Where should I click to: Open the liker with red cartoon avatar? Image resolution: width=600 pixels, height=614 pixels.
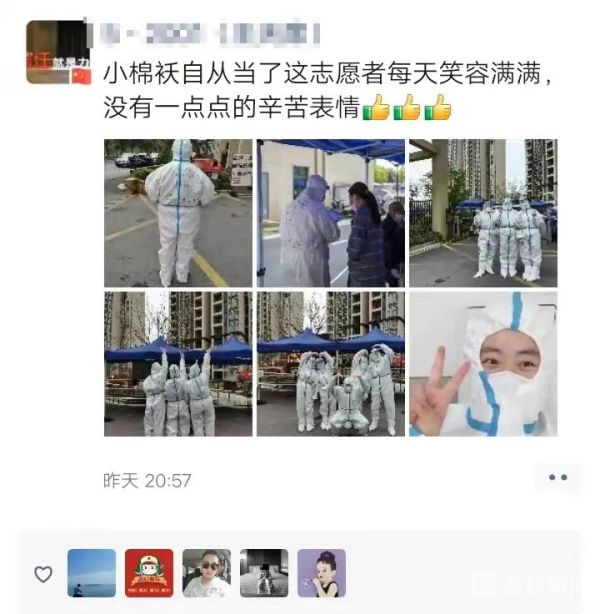click(148, 573)
